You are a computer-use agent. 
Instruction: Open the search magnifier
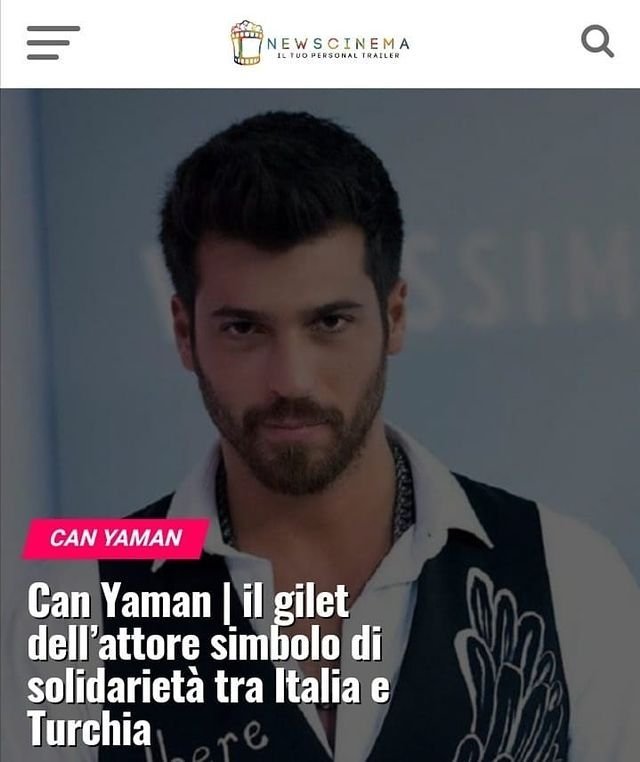pos(597,41)
